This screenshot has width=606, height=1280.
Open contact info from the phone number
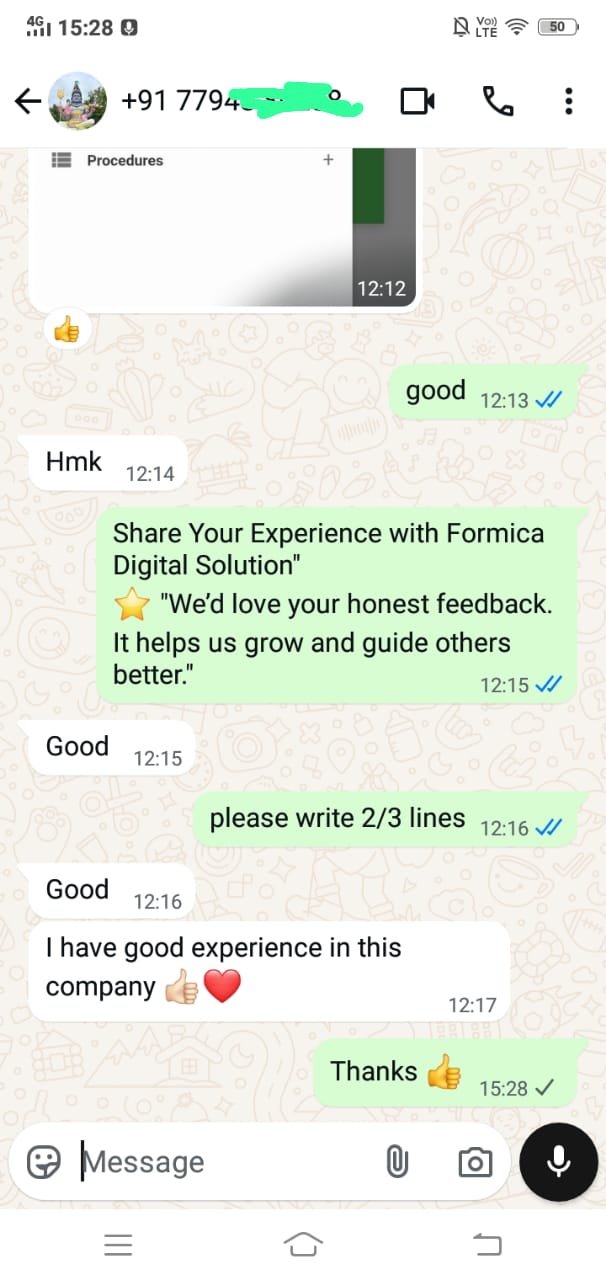[240, 100]
